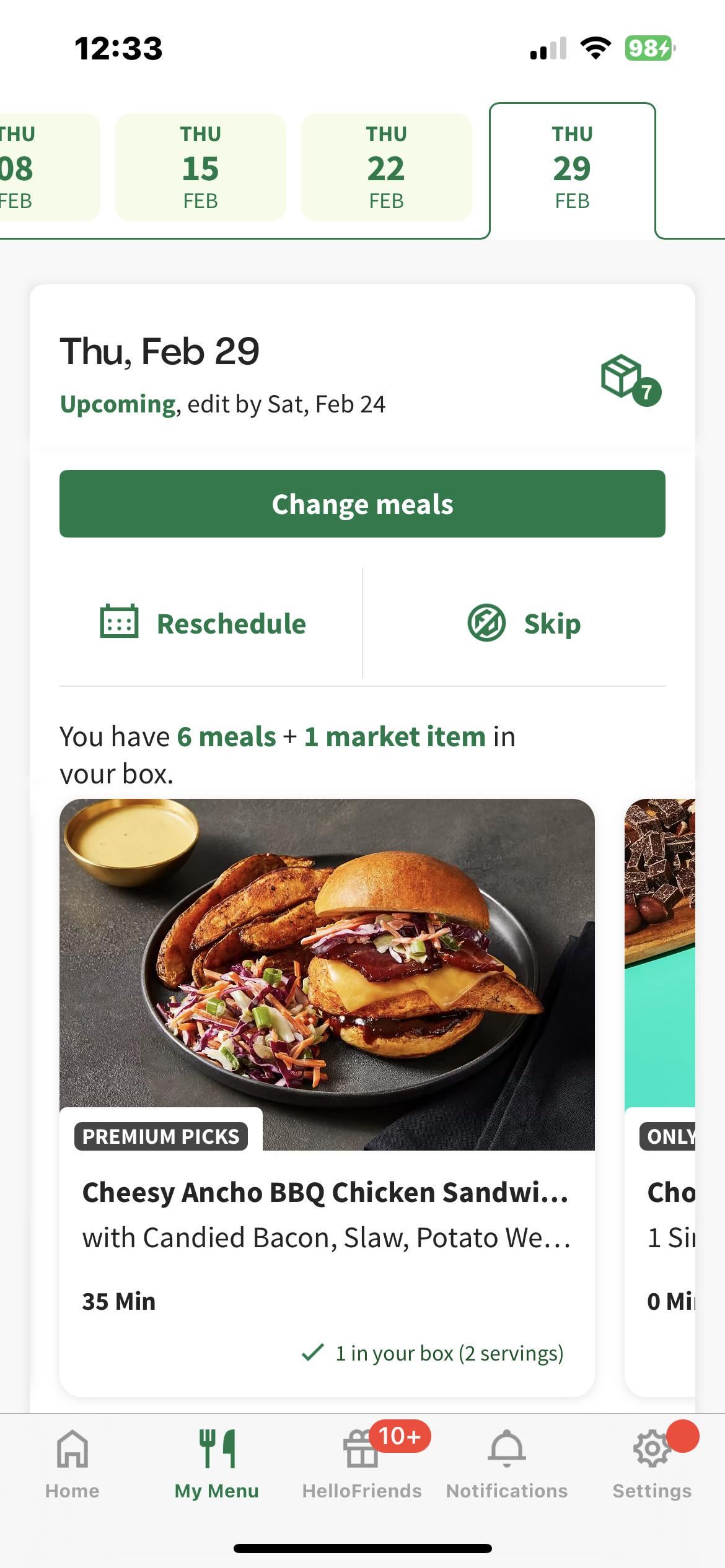The width and height of the screenshot is (725, 1568).
Task: Open the My Menu tab
Action: coord(217,1464)
